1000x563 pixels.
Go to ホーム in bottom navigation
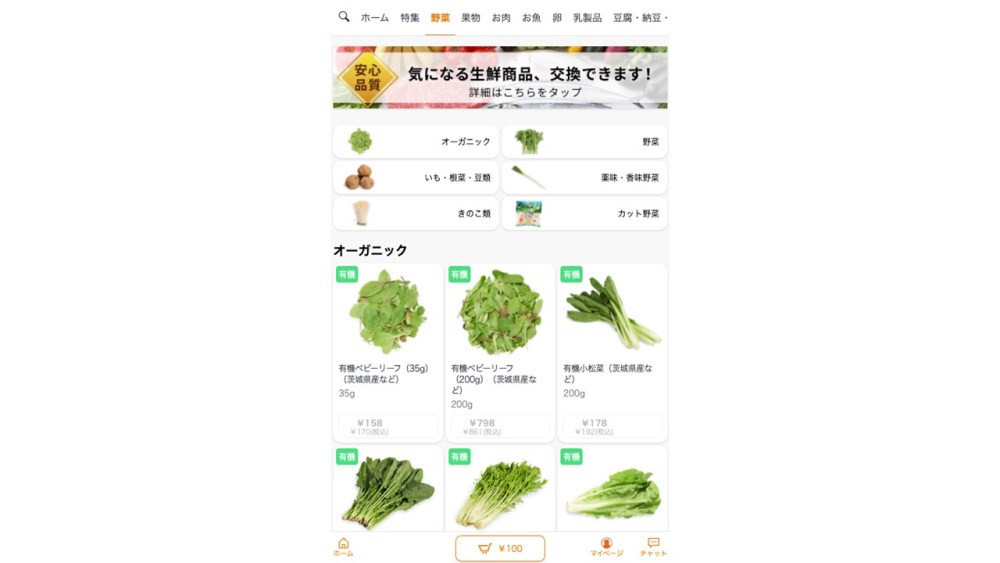pos(343,548)
